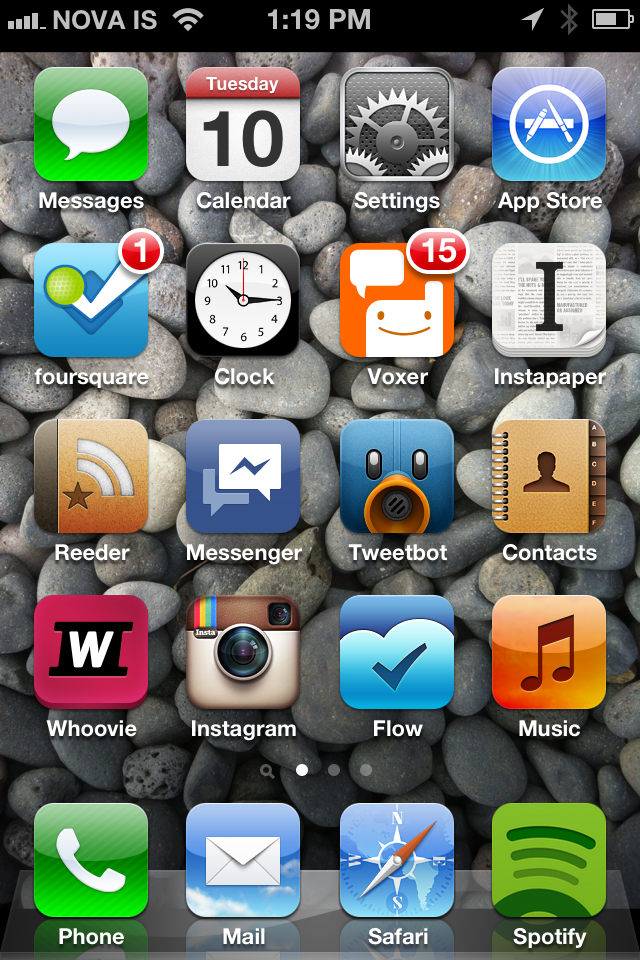
Task: Open the Music app
Action: tap(549, 653)
